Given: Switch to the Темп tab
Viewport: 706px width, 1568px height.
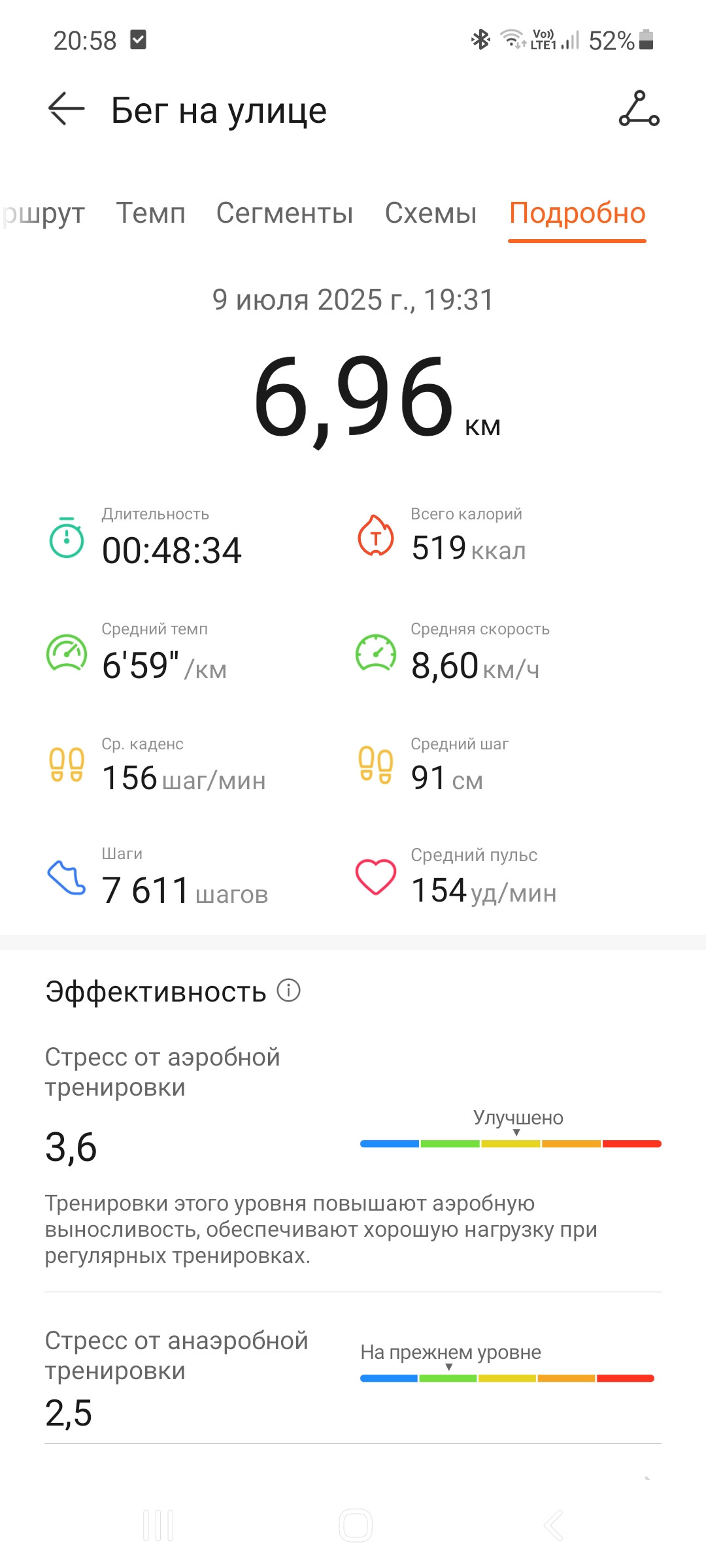Looking at the screenshot, I should point(151,213).
